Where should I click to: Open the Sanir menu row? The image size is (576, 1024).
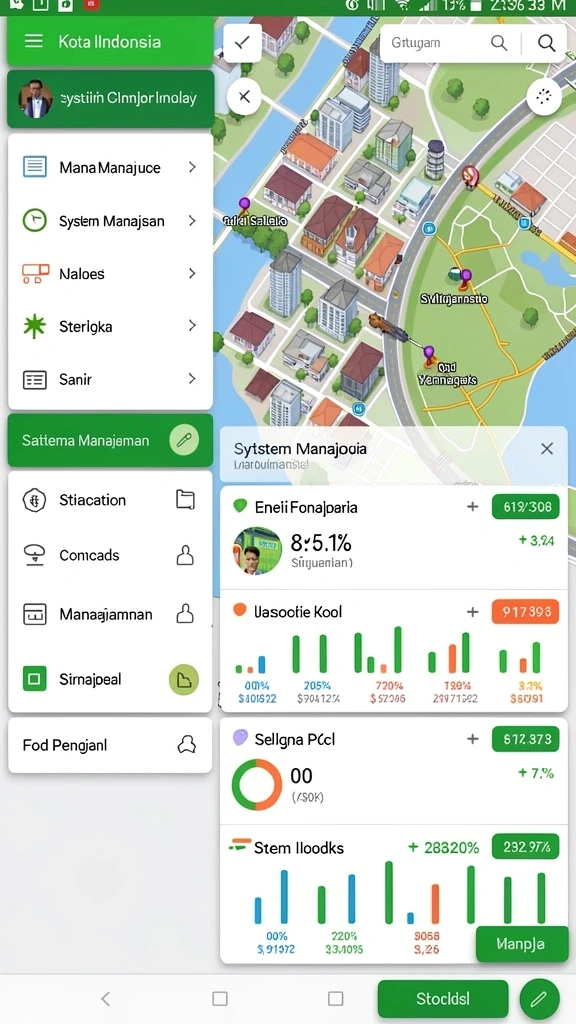click(x=110, y=379)
